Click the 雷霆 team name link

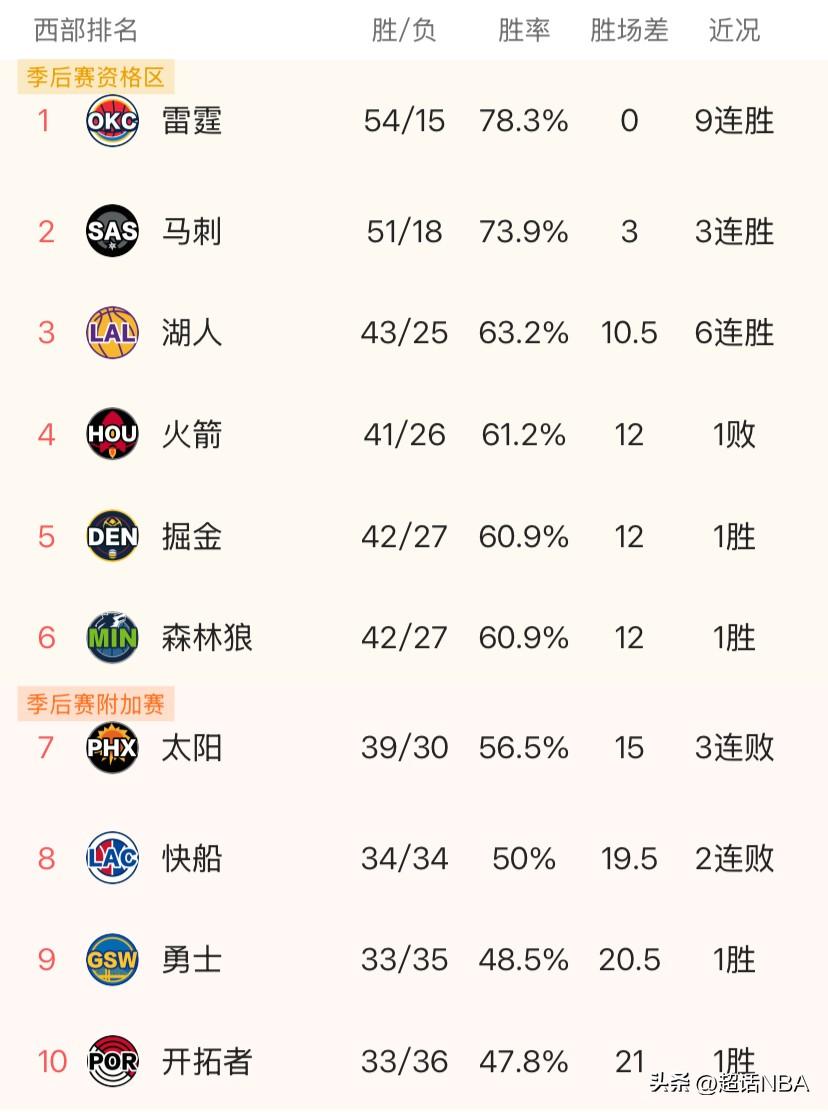(191, 121)
